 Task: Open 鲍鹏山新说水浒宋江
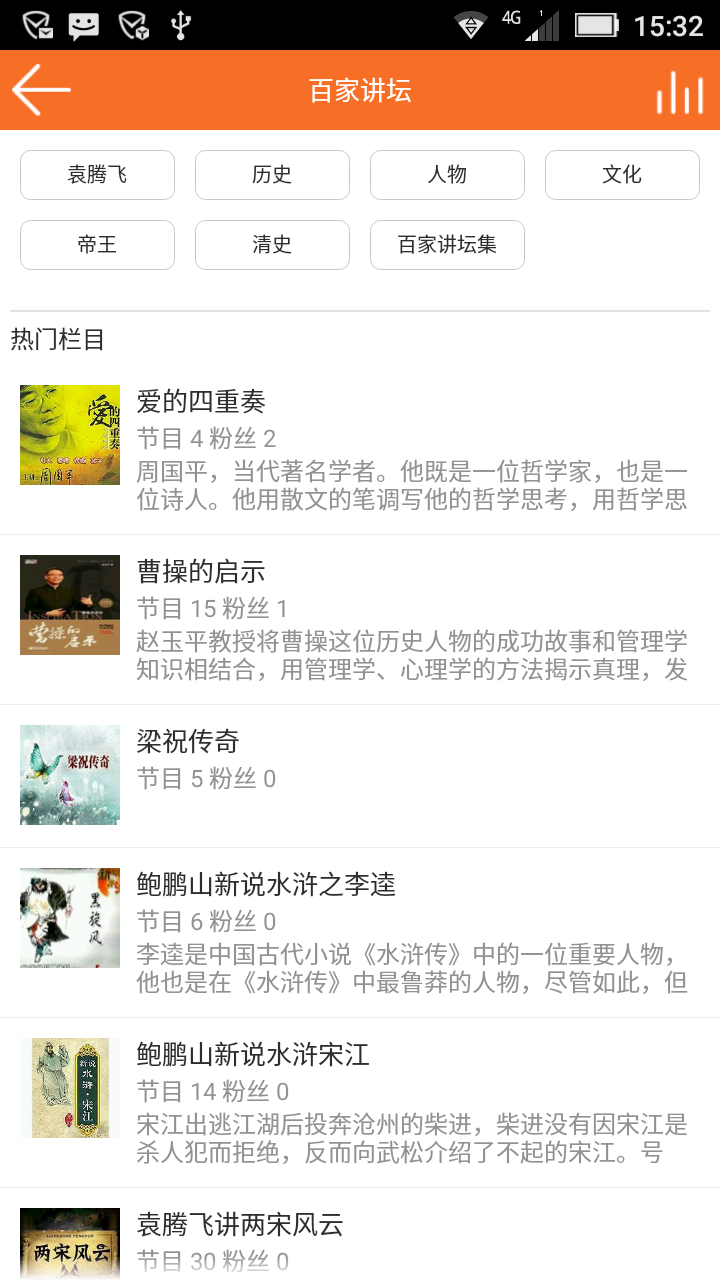click(360, 1103)
